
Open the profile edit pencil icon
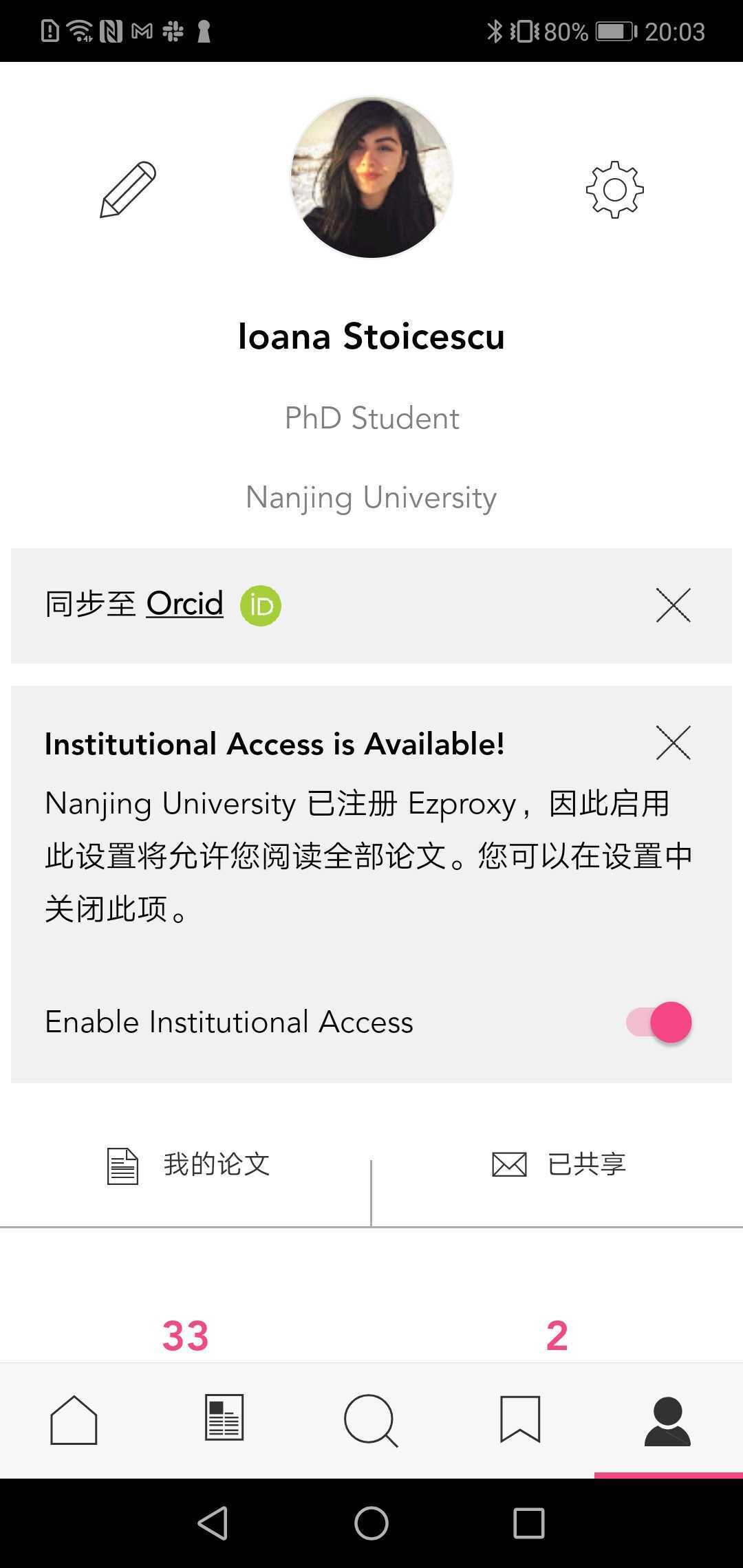[x=128, y=189]
